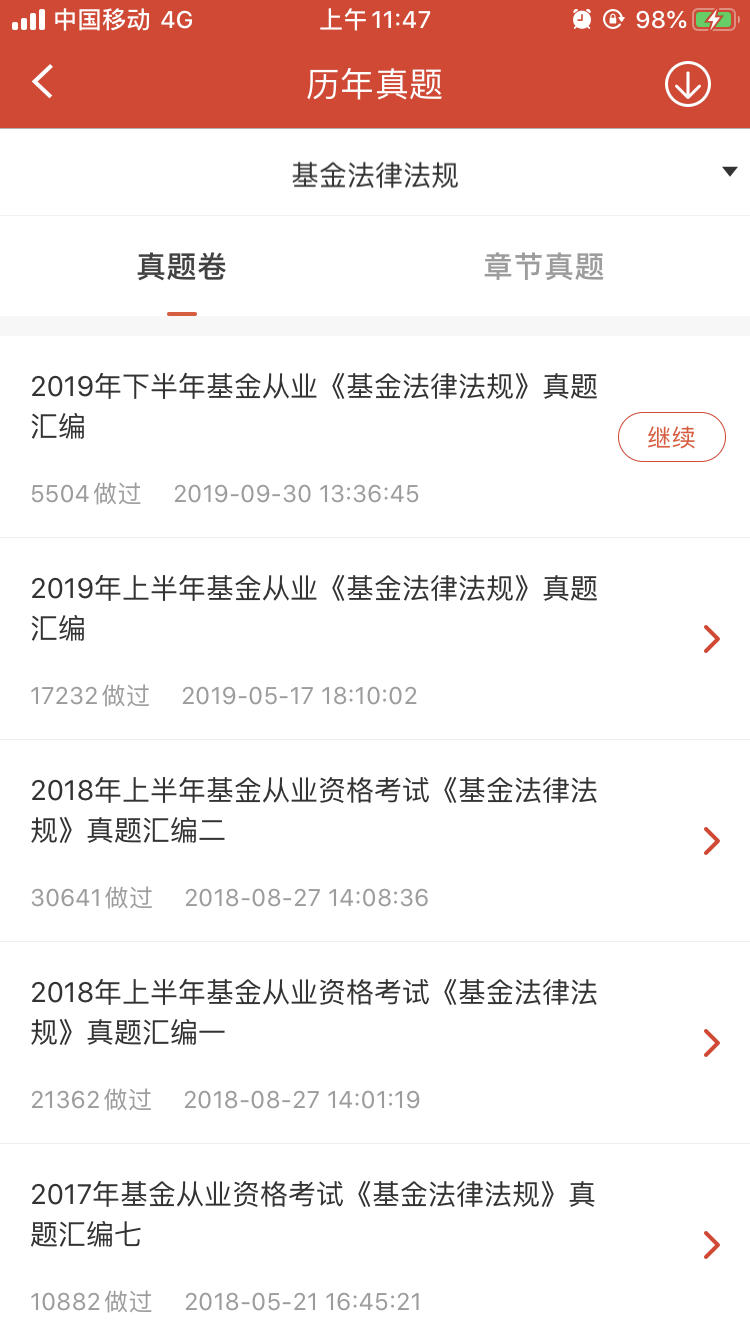Open the download icon in the header
Viewport: 750px width, 1334px height.
pyautogui.click(x=687, y=84)
